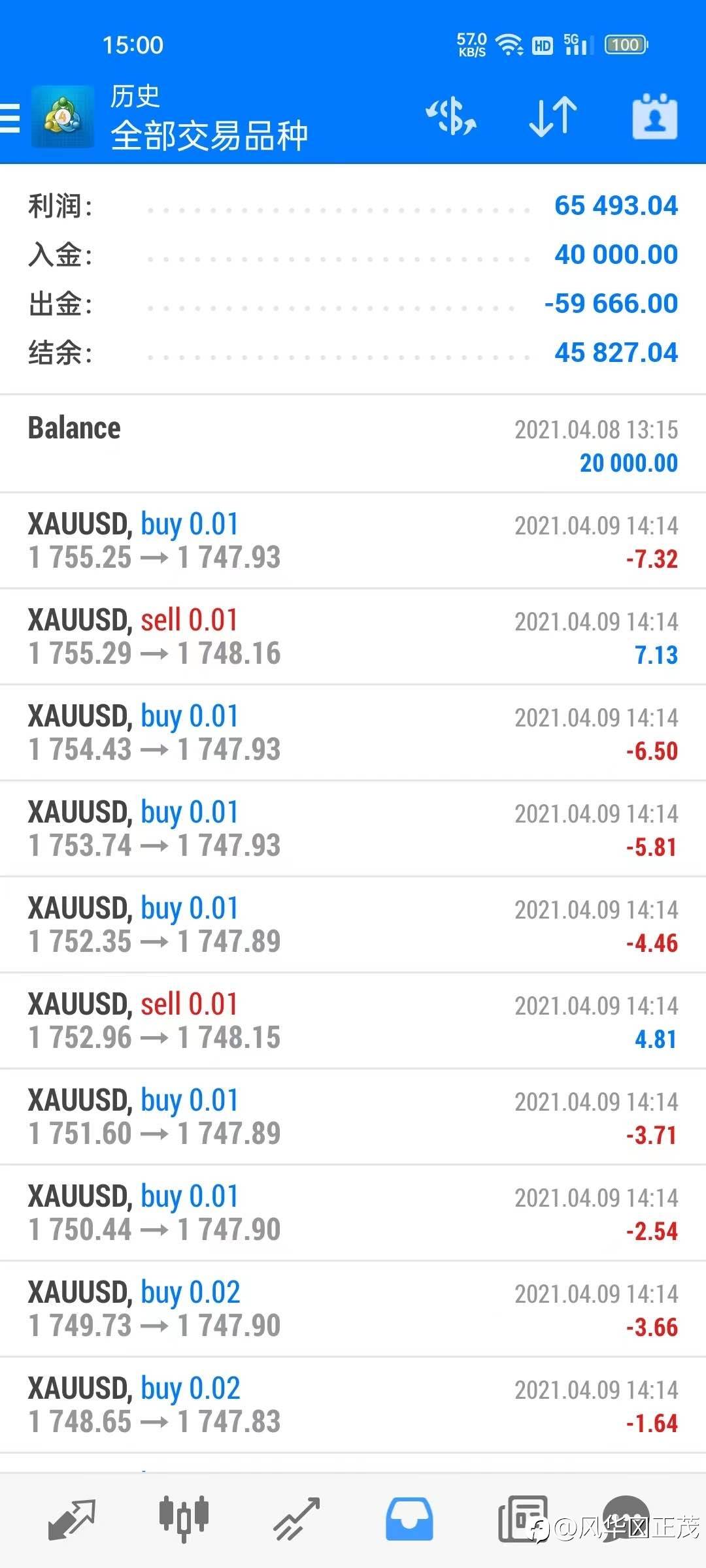
Task: Expand the buy trade with -6.50 loss
Action: tap(353, 733)
